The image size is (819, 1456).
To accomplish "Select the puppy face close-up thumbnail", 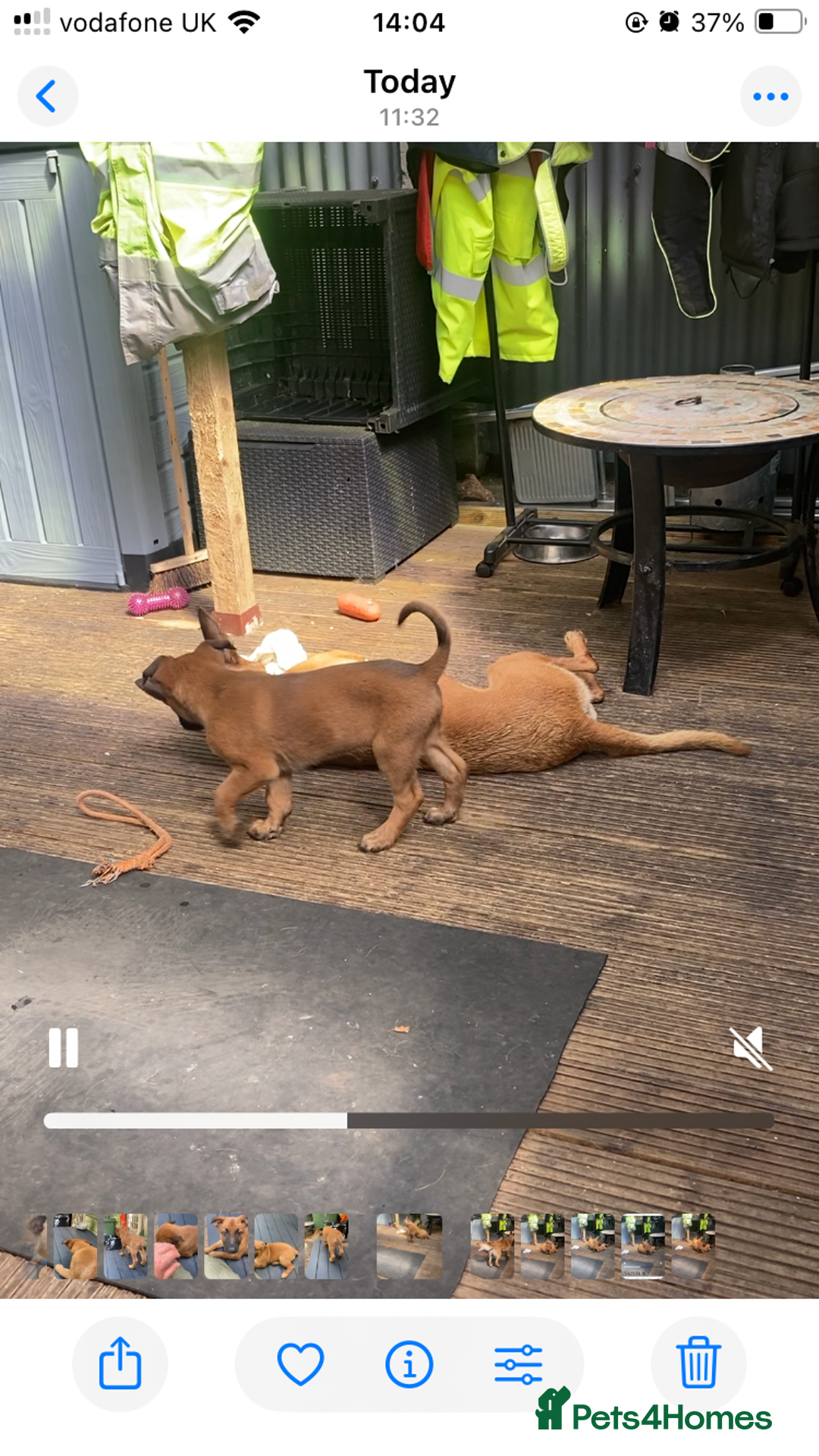I will (226, 1247).
